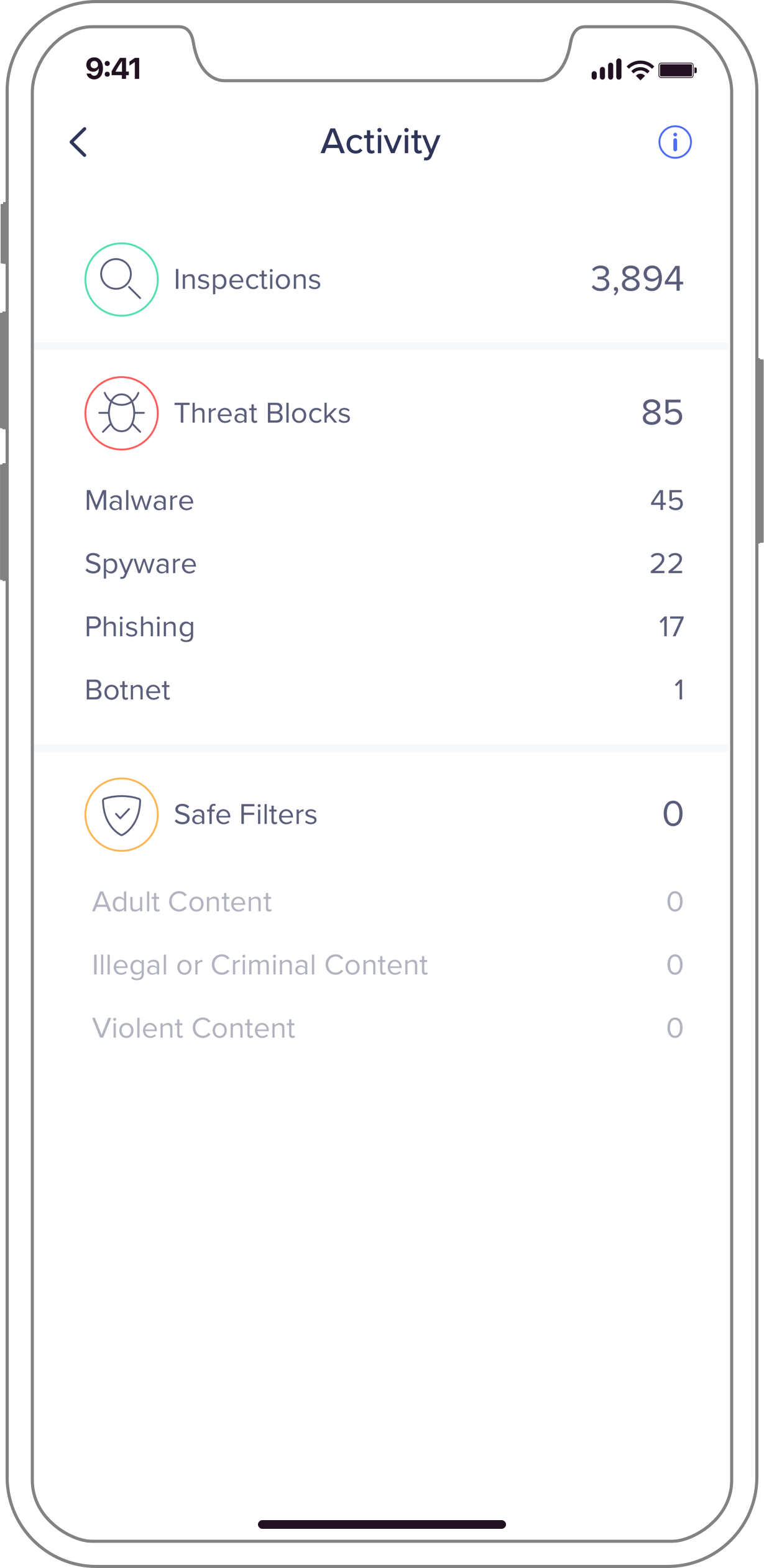Open the Threat Blocks section
This screenshot has width=764, height=1568.
point(382,413)
